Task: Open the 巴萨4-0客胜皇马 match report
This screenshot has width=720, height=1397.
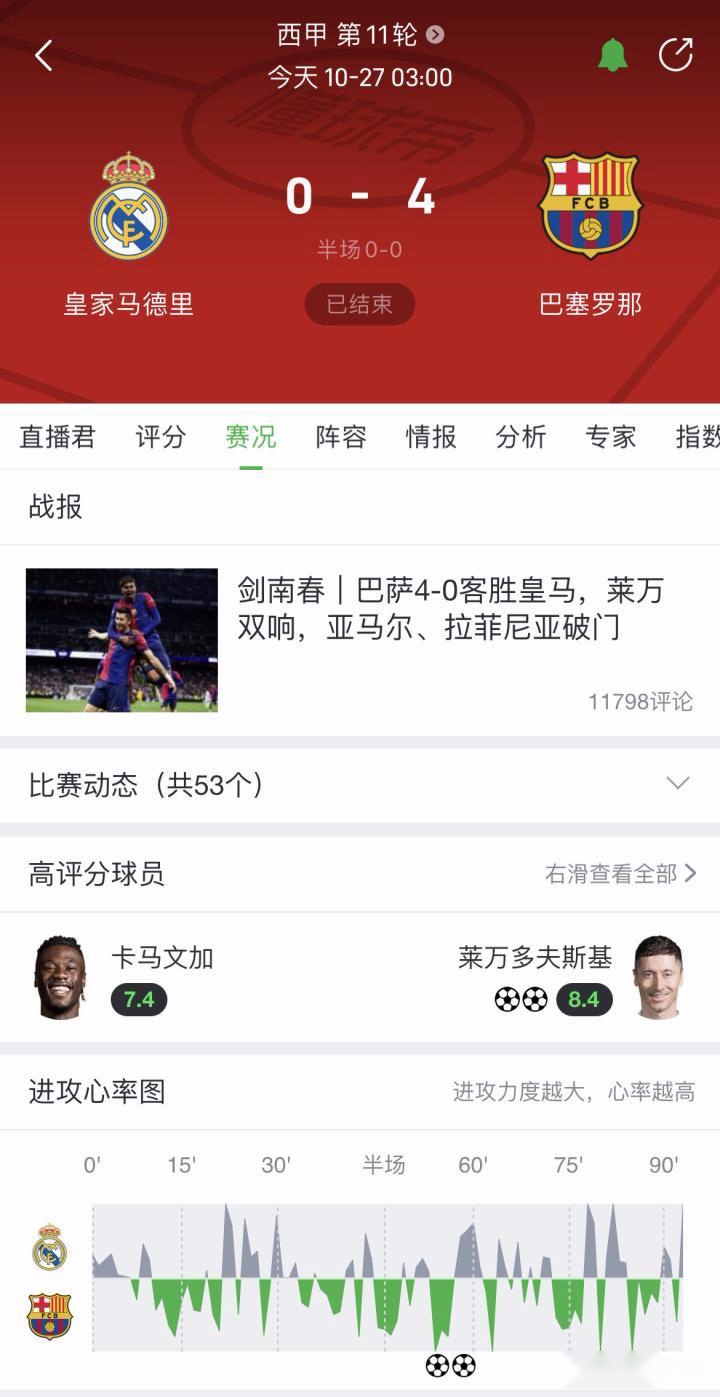Action: 360,640
